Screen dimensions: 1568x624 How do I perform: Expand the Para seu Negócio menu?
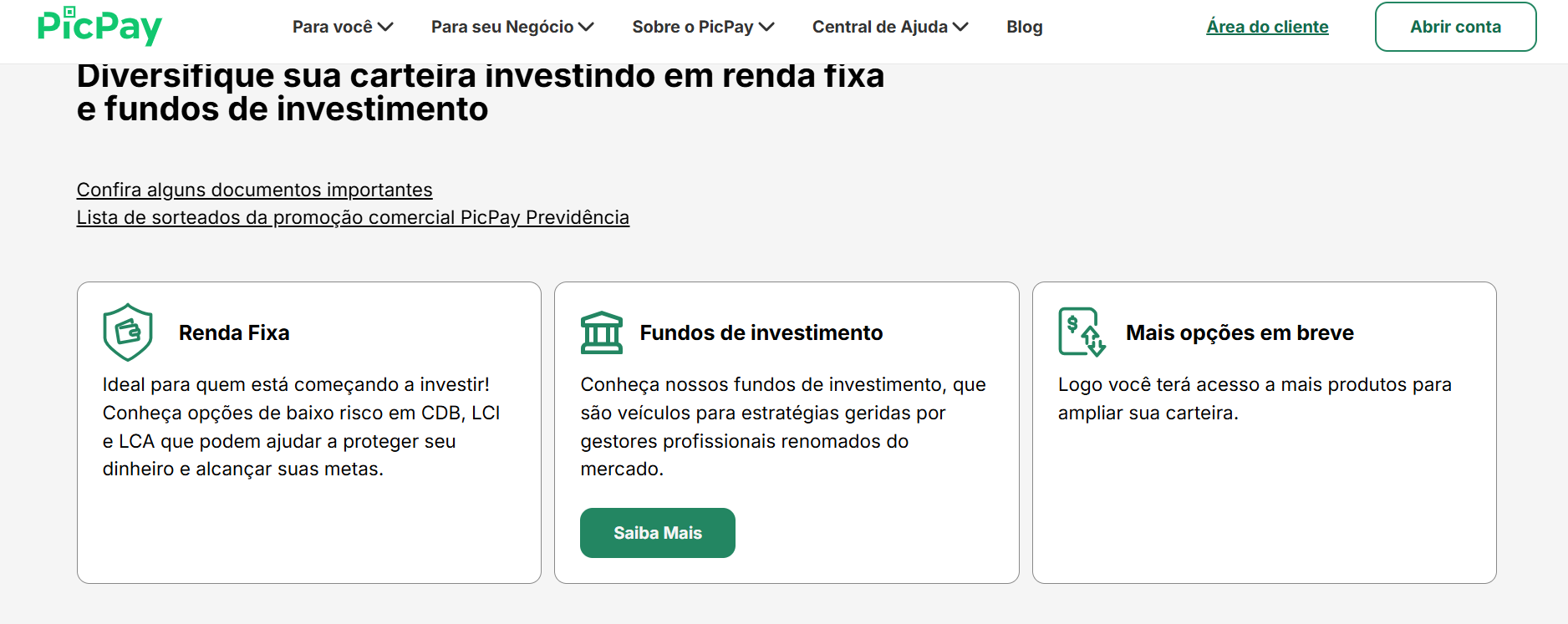click(x=512, y=27)
